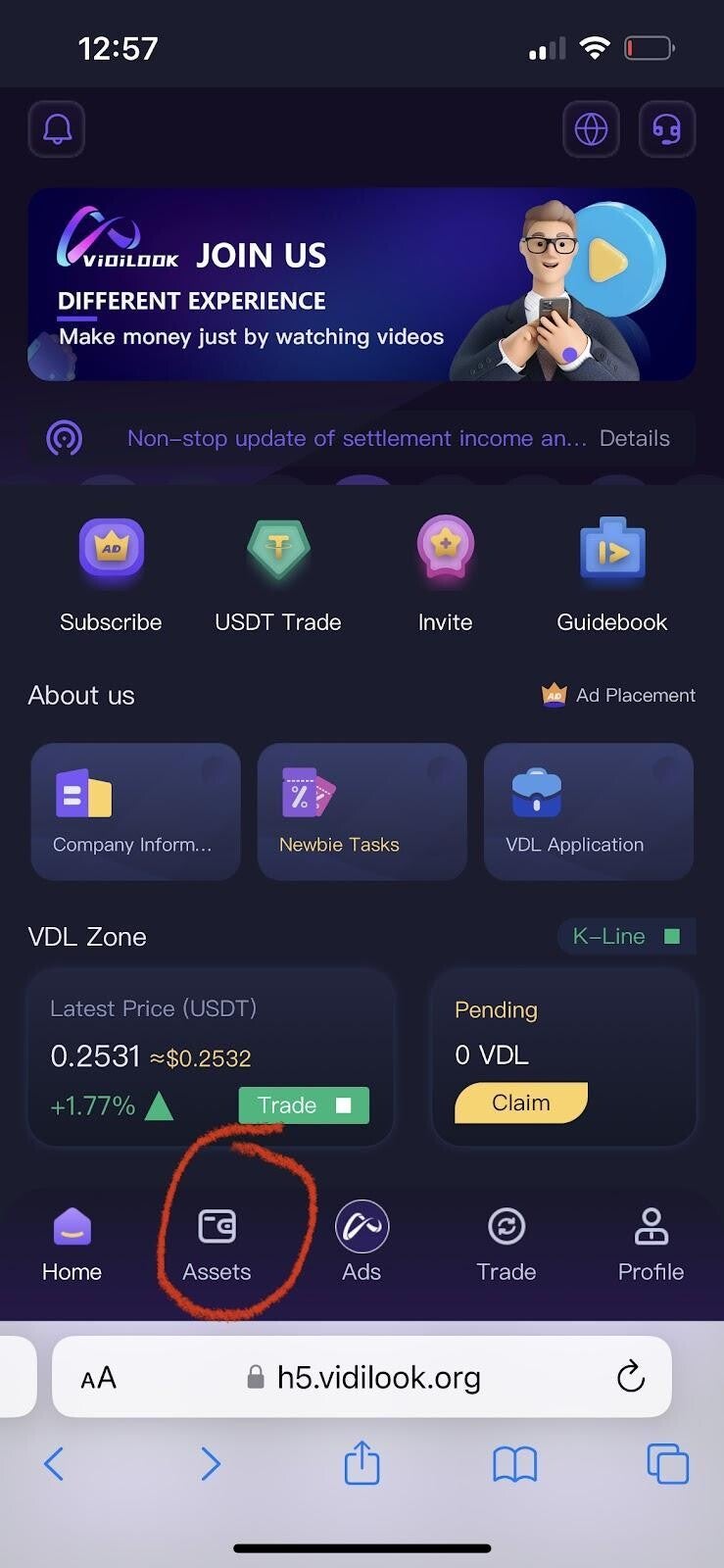This screenshot has width=724, height=1568.
Task: Switch to the Assets tab
Action: tap(217, 1243)
